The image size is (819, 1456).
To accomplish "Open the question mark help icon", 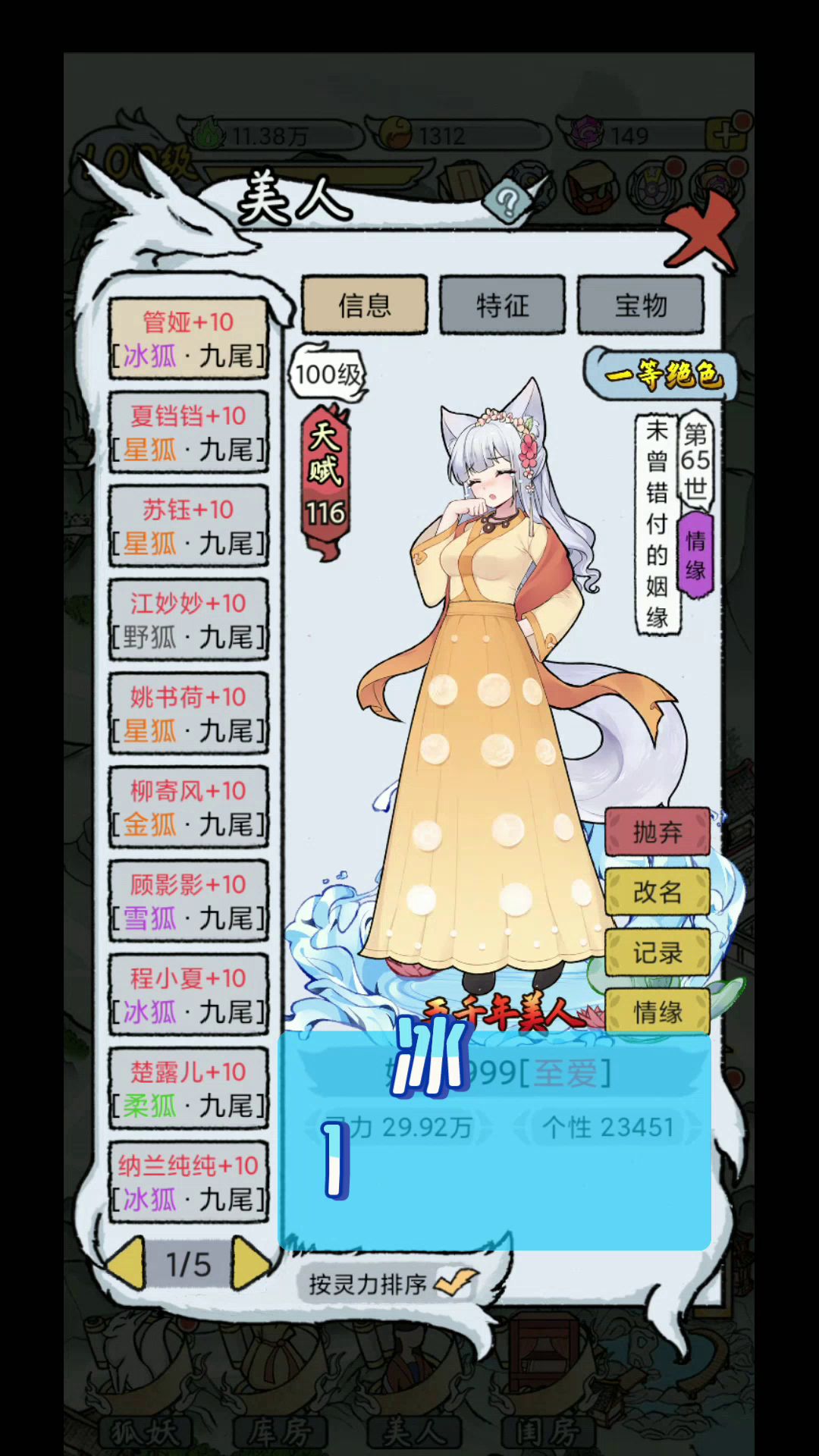I will (508, 202).
